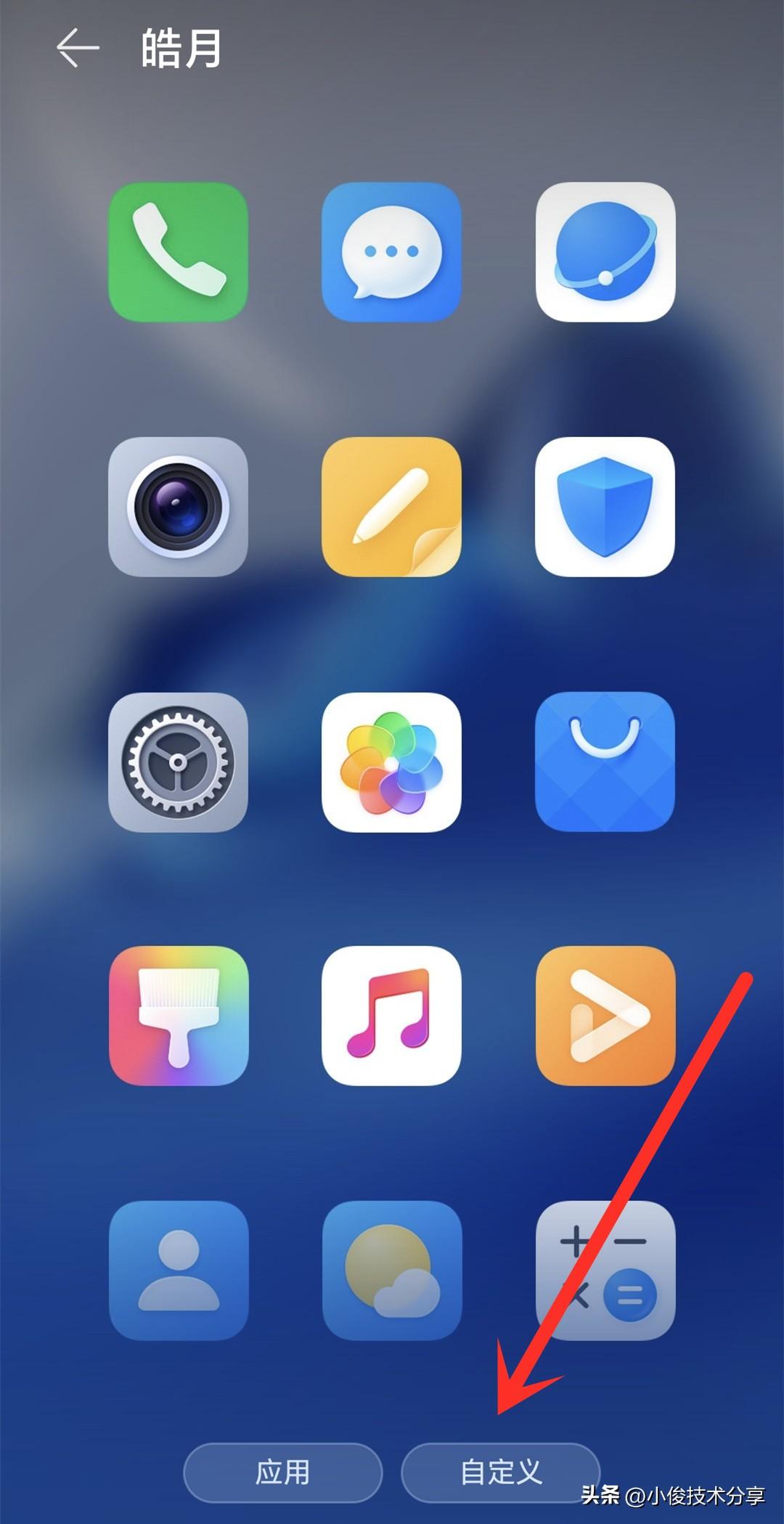Screen dimensions: 784x1524
Task: Open the 自定义 customization option
Action: (x=500, y=1472)
